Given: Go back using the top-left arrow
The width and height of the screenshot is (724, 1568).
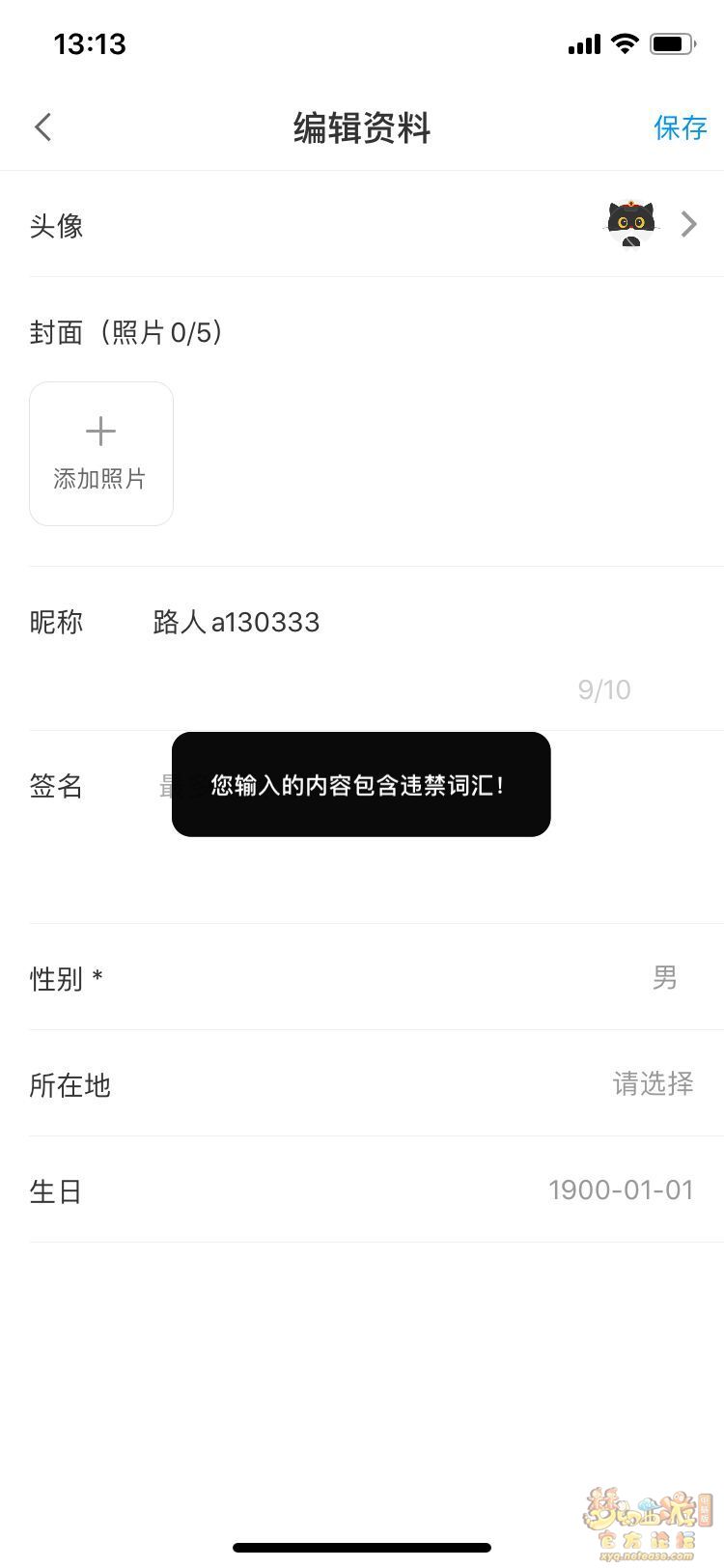Looking at the screenshot, I should click(x=42, y=127).
